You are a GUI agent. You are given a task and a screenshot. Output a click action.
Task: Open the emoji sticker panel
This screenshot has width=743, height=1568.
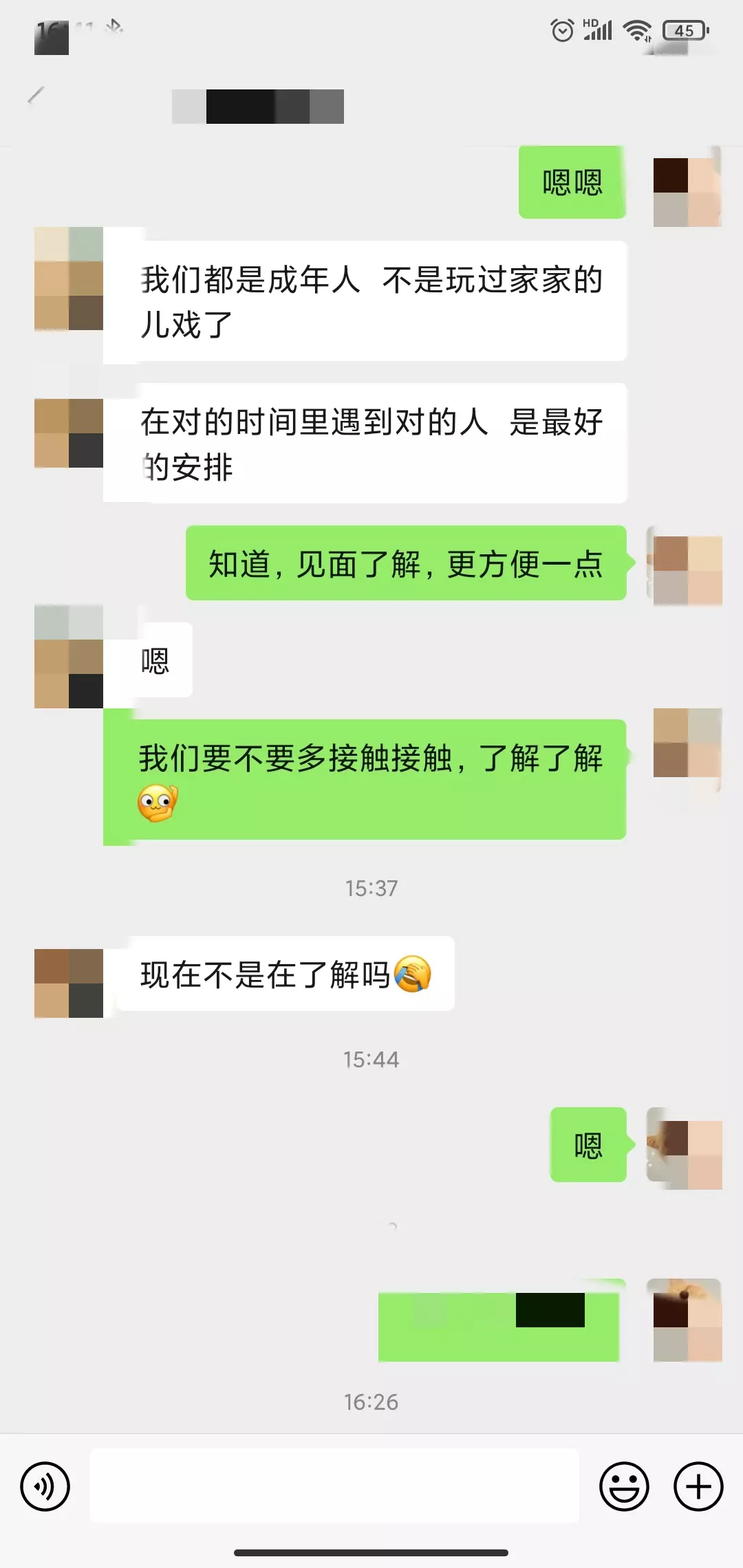click(624, 1486)
